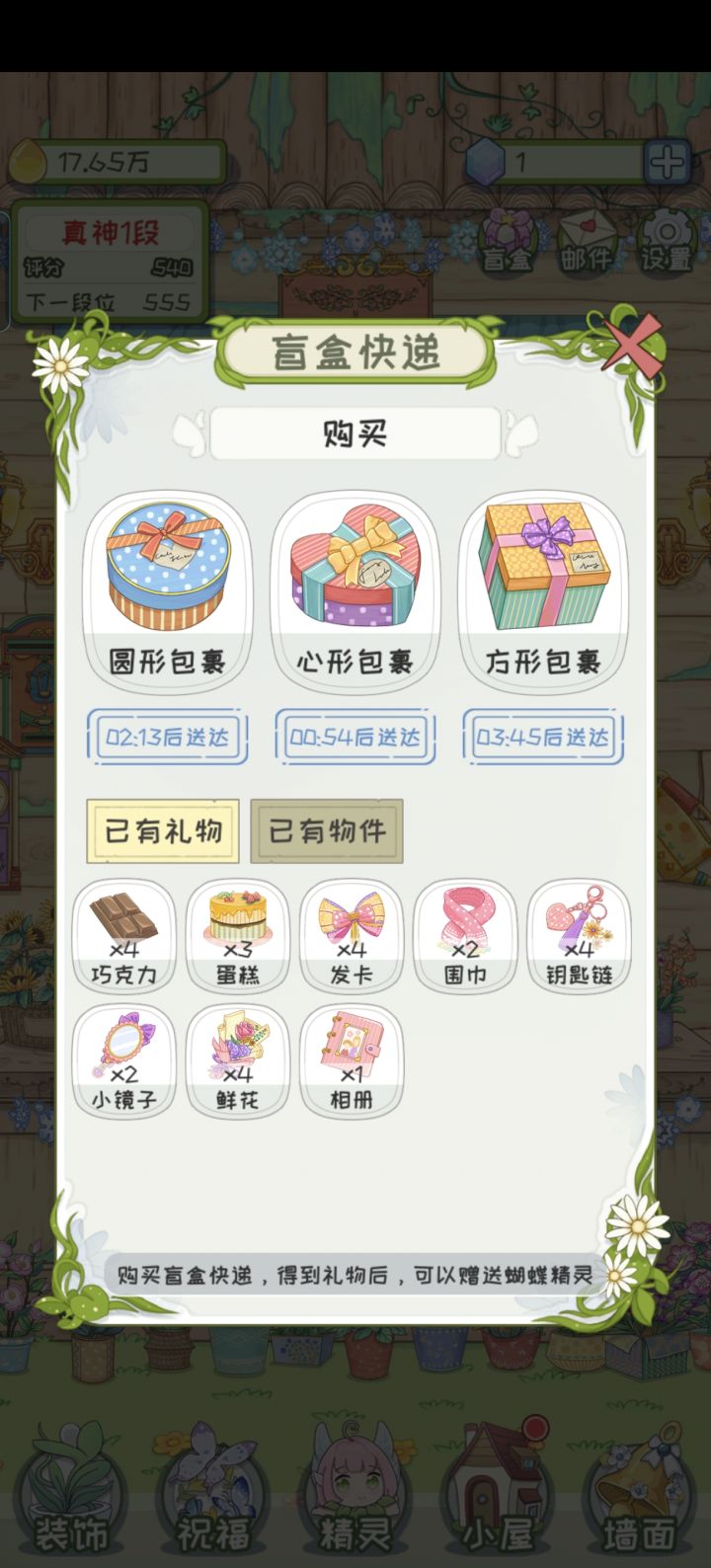Open the 盲盒 blind box icon
The width and height of the screenshot is (711, 1568).
click(506, 242)
